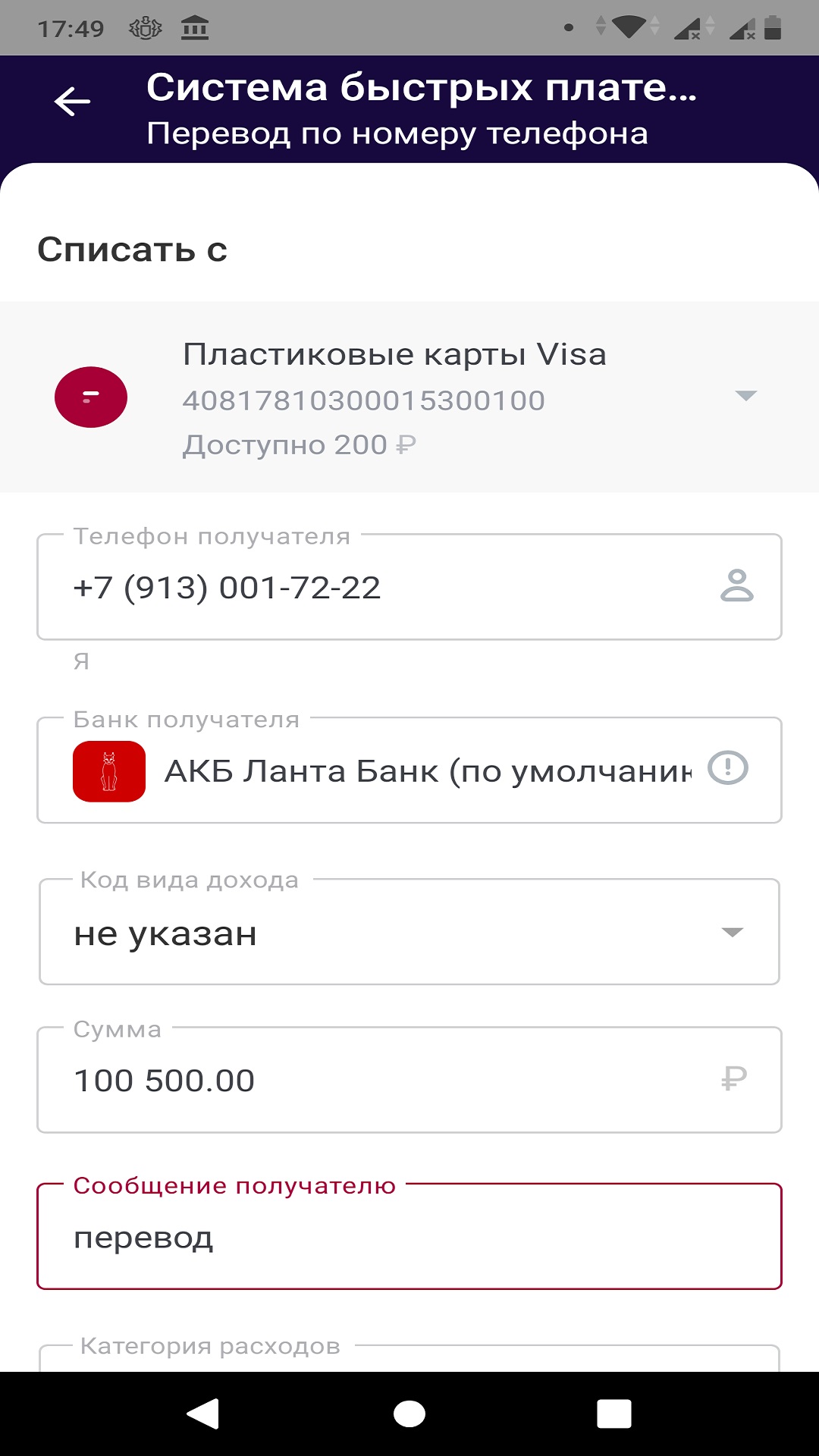This screenshot has height=1456, width=819.
Task: Click the red Visa card icon
Action: click(91, 396)
